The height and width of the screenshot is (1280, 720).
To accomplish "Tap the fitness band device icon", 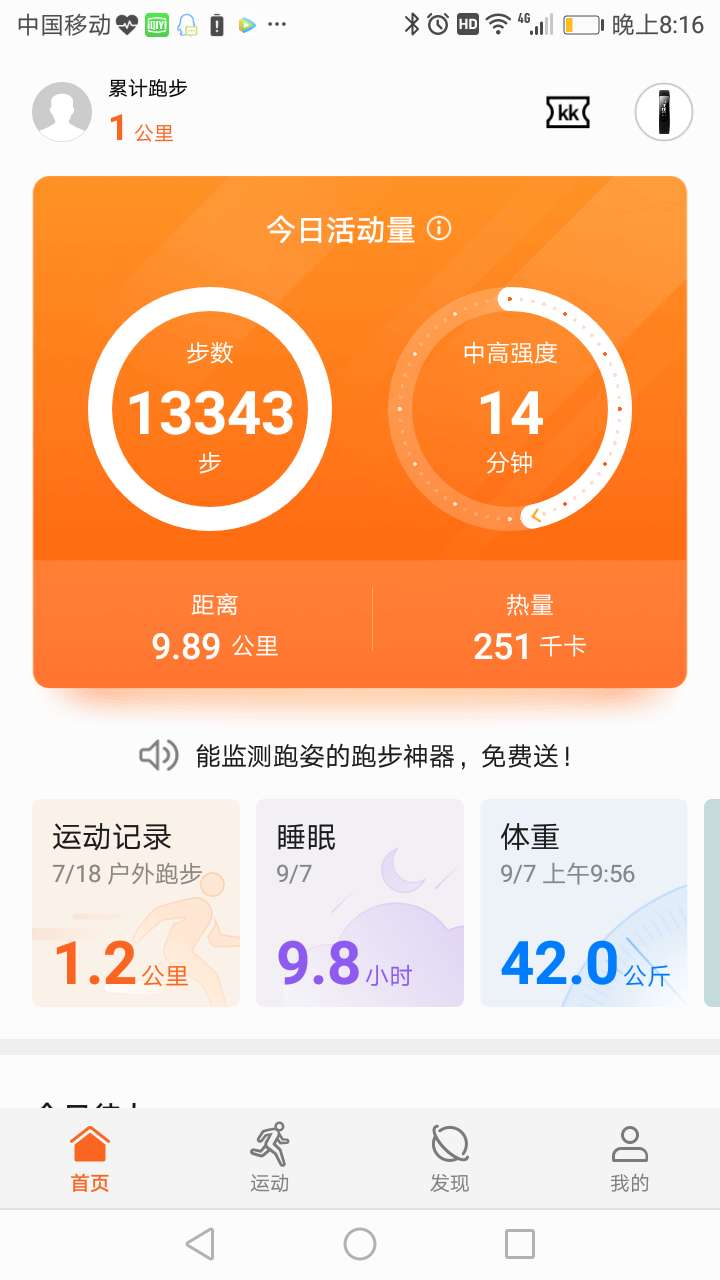I will click(x=663, y=112).
